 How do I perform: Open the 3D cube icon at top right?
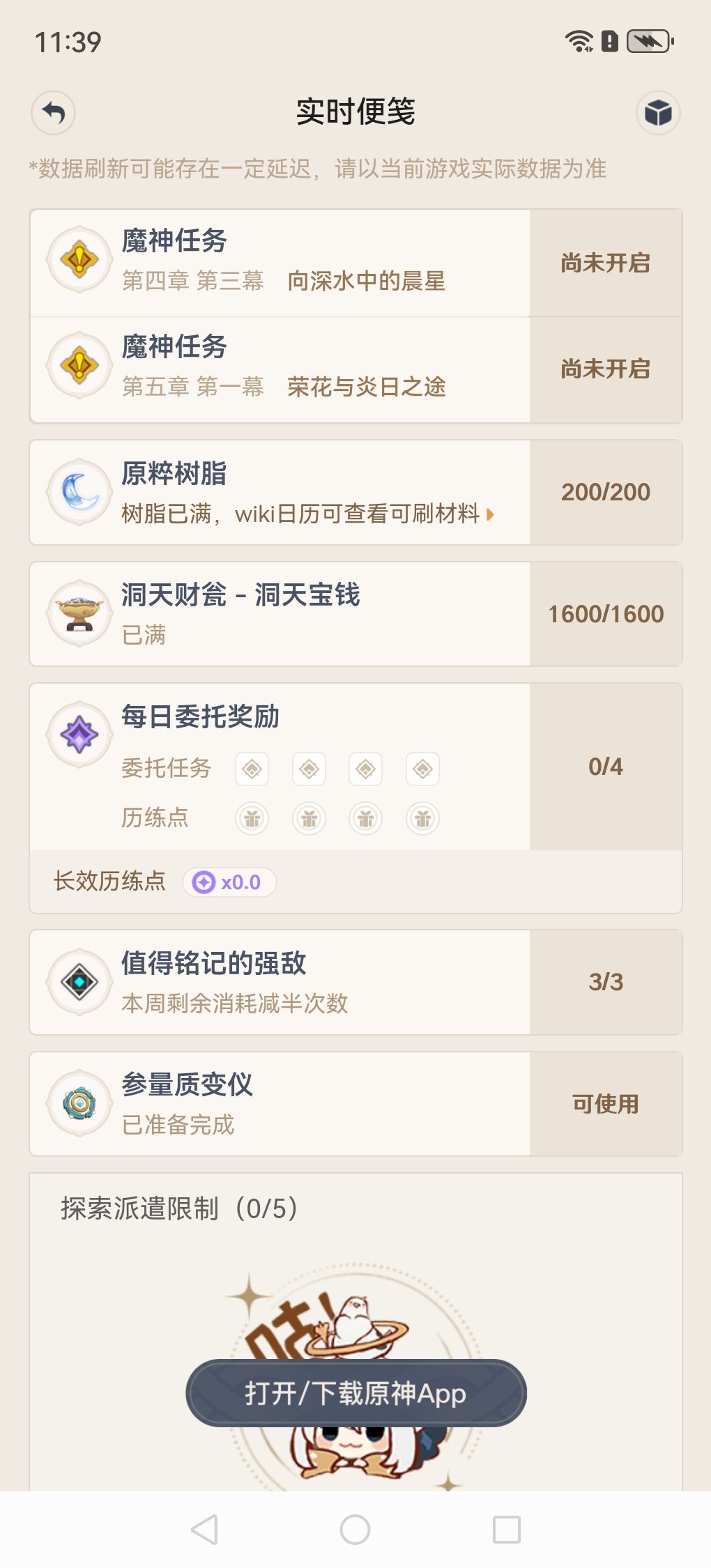click(x=658, y=113)
